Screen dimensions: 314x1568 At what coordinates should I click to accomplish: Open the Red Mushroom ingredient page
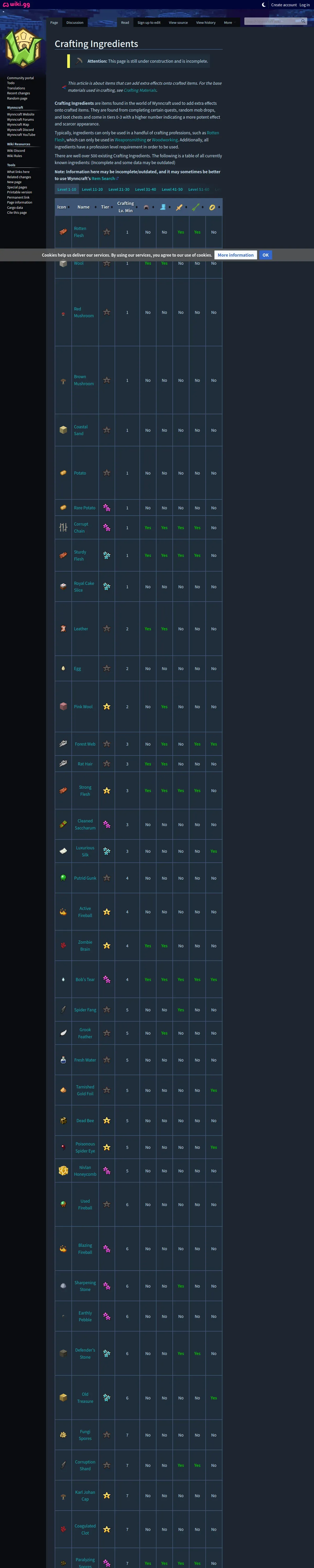tap(83, 312)
